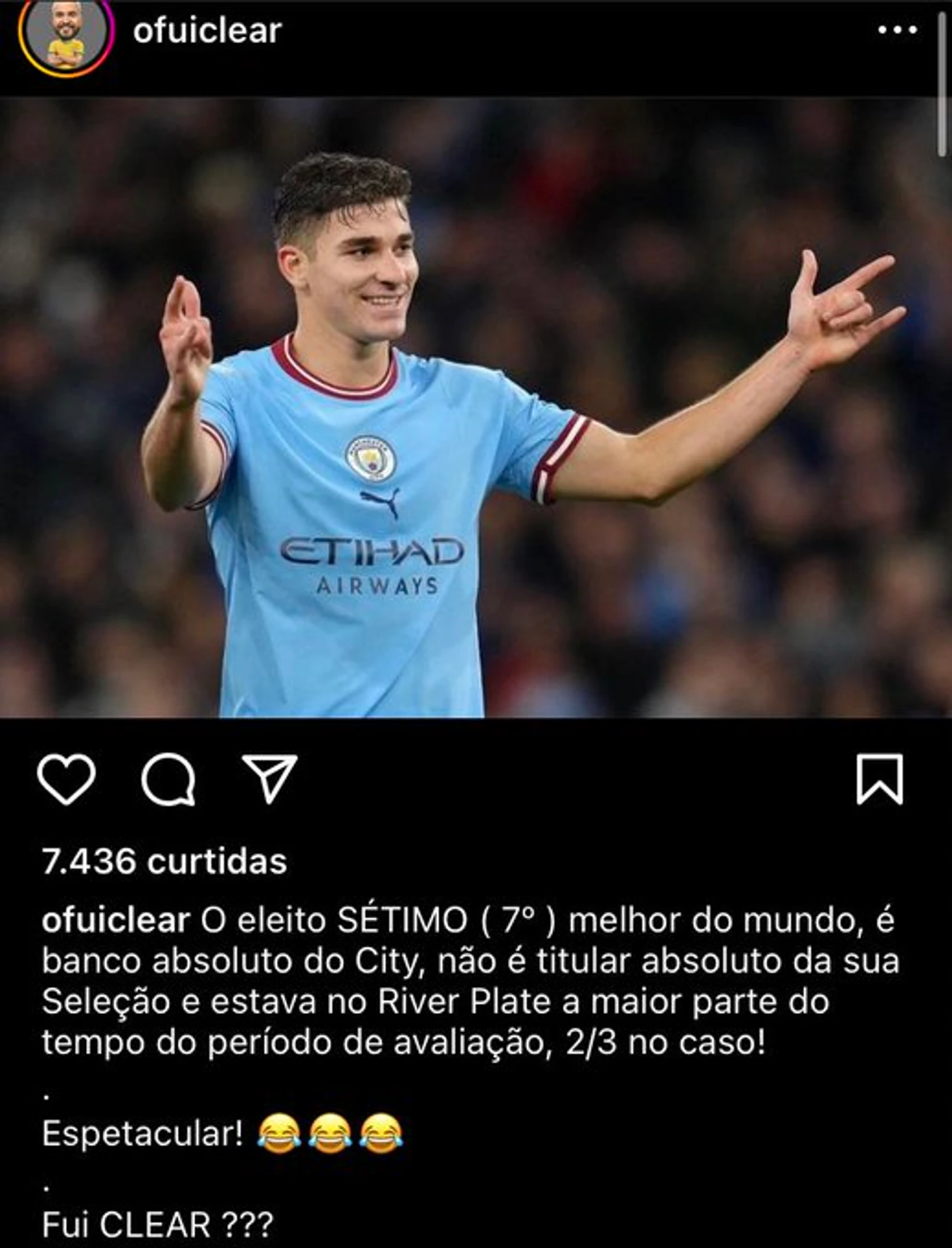The height and width of the screenshot is (1248, 952).
Task: Share this post via the paper plane icon
Action: coord(269,778)
